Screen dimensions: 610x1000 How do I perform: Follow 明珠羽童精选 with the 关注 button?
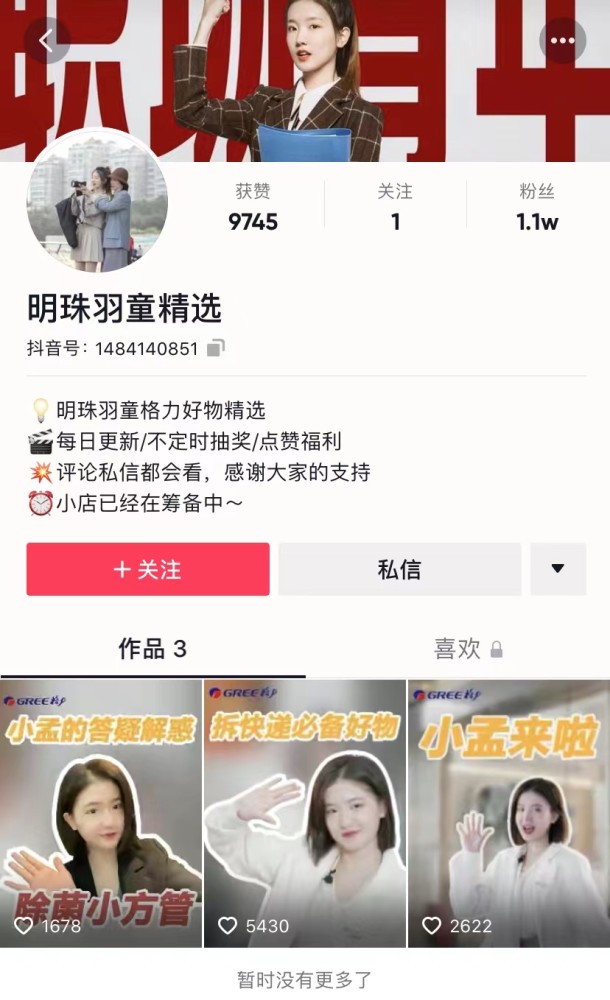click(148, 569)
